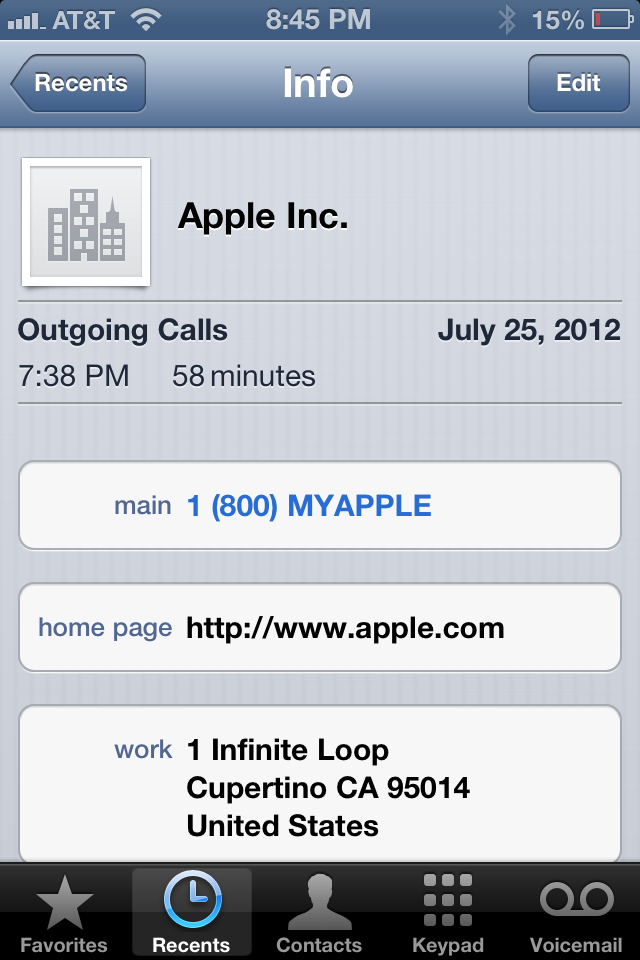Open the home page http://www.apple.com
Screen dimensions: 640x960
(320, 628)
